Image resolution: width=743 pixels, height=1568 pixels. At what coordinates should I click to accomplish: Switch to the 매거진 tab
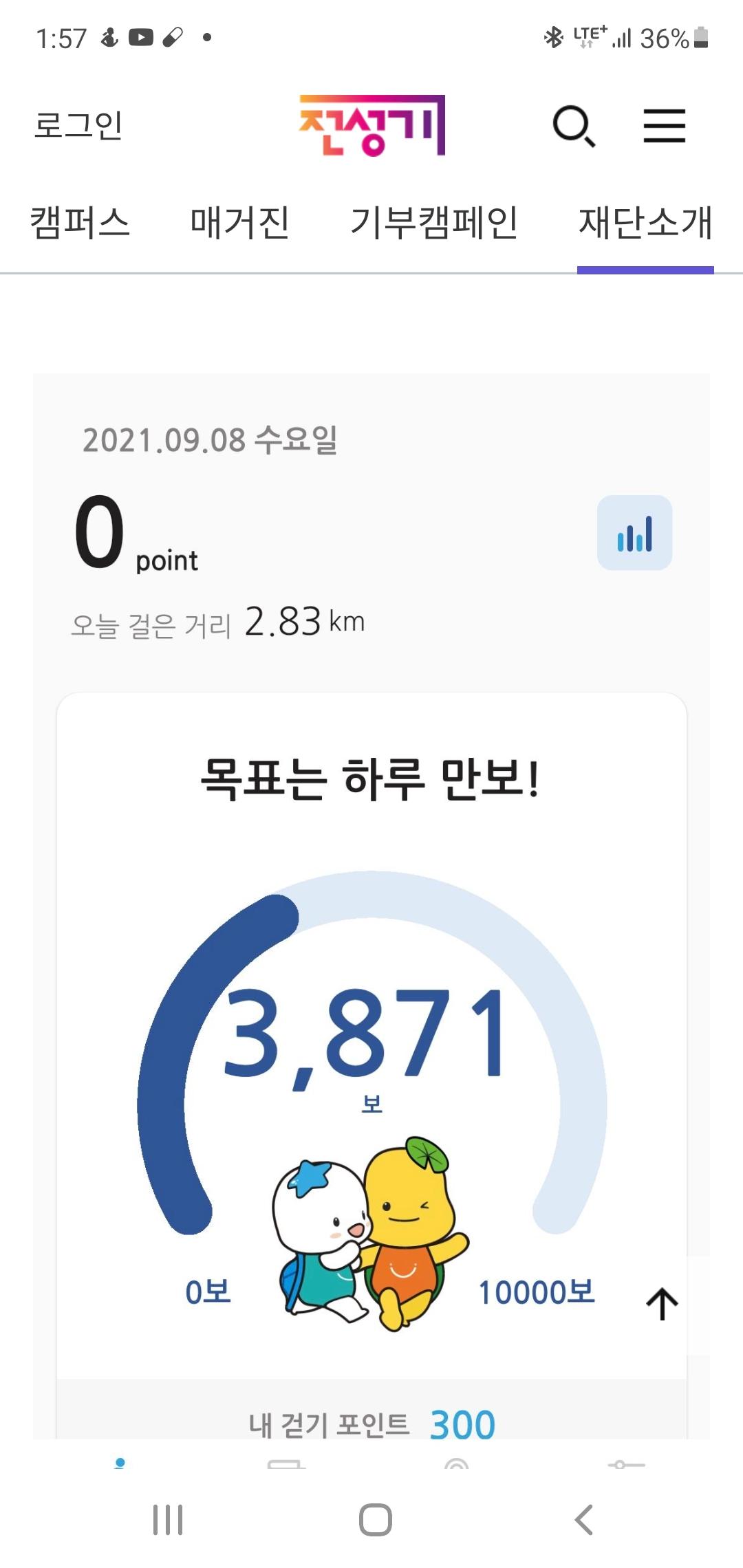tap(239, 223)
